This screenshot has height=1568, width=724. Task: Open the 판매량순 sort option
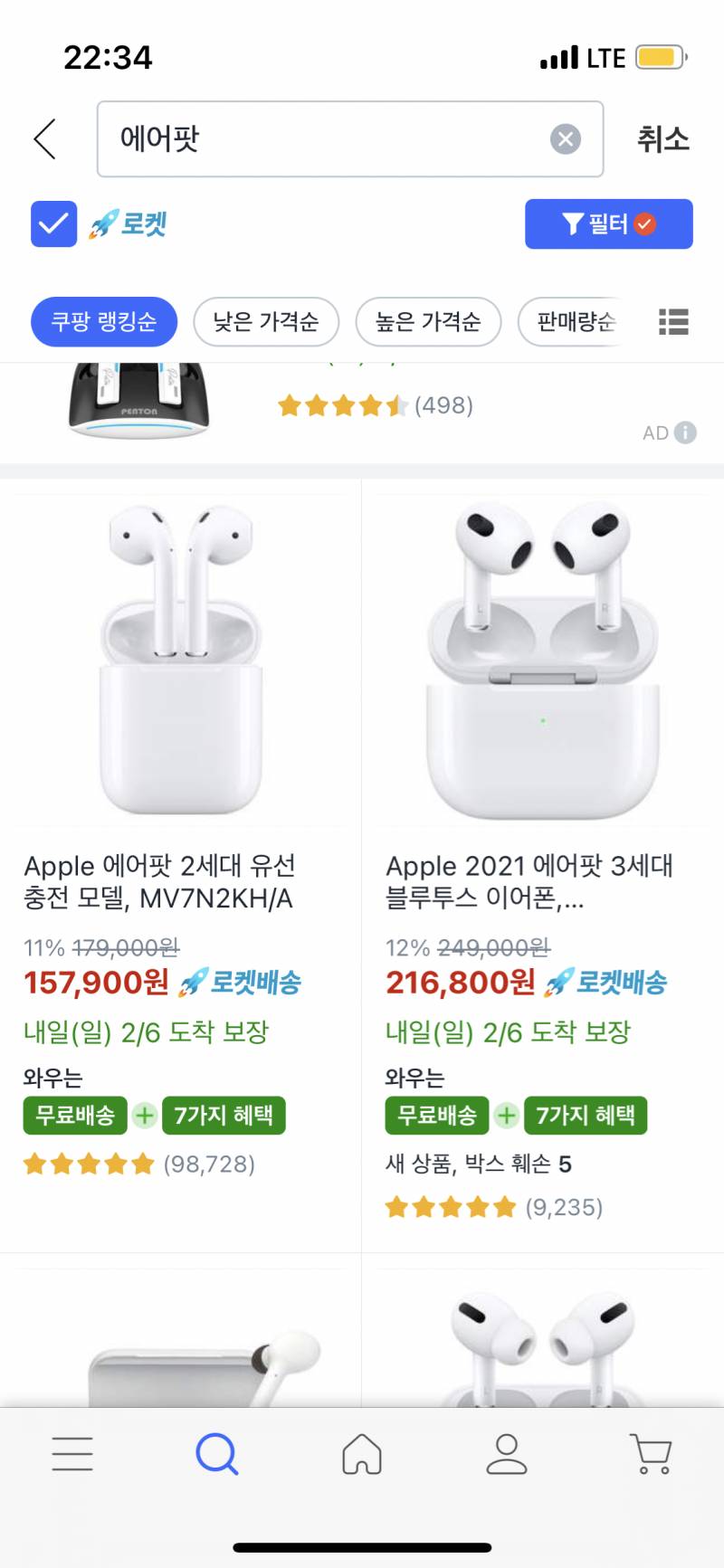coord(577,321)
